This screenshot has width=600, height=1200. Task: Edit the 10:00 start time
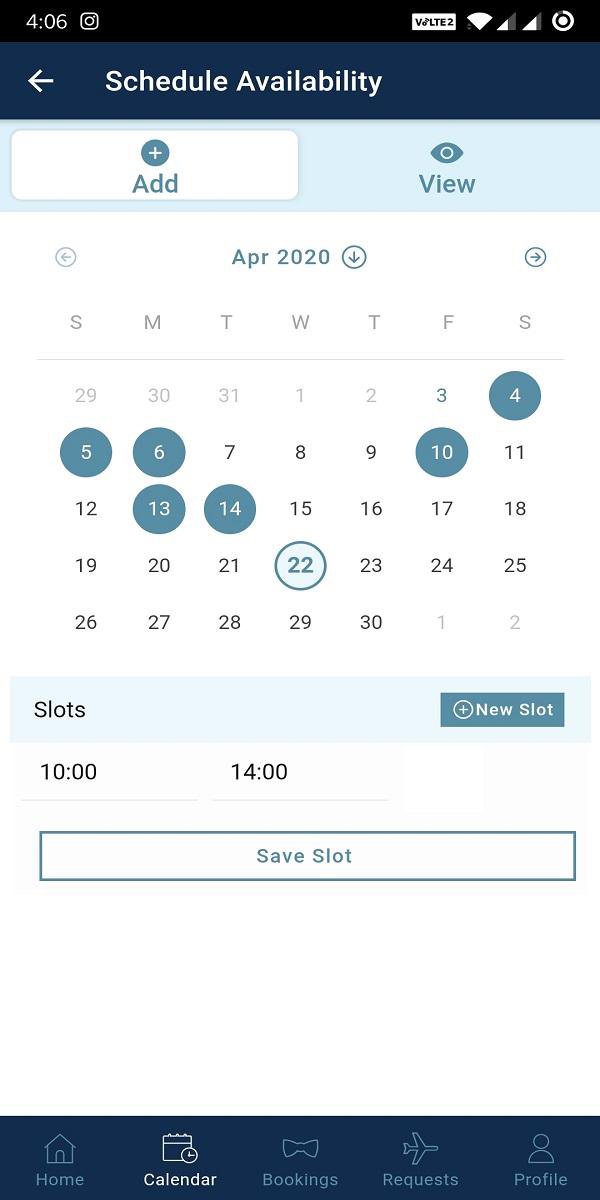coord(108,772)
